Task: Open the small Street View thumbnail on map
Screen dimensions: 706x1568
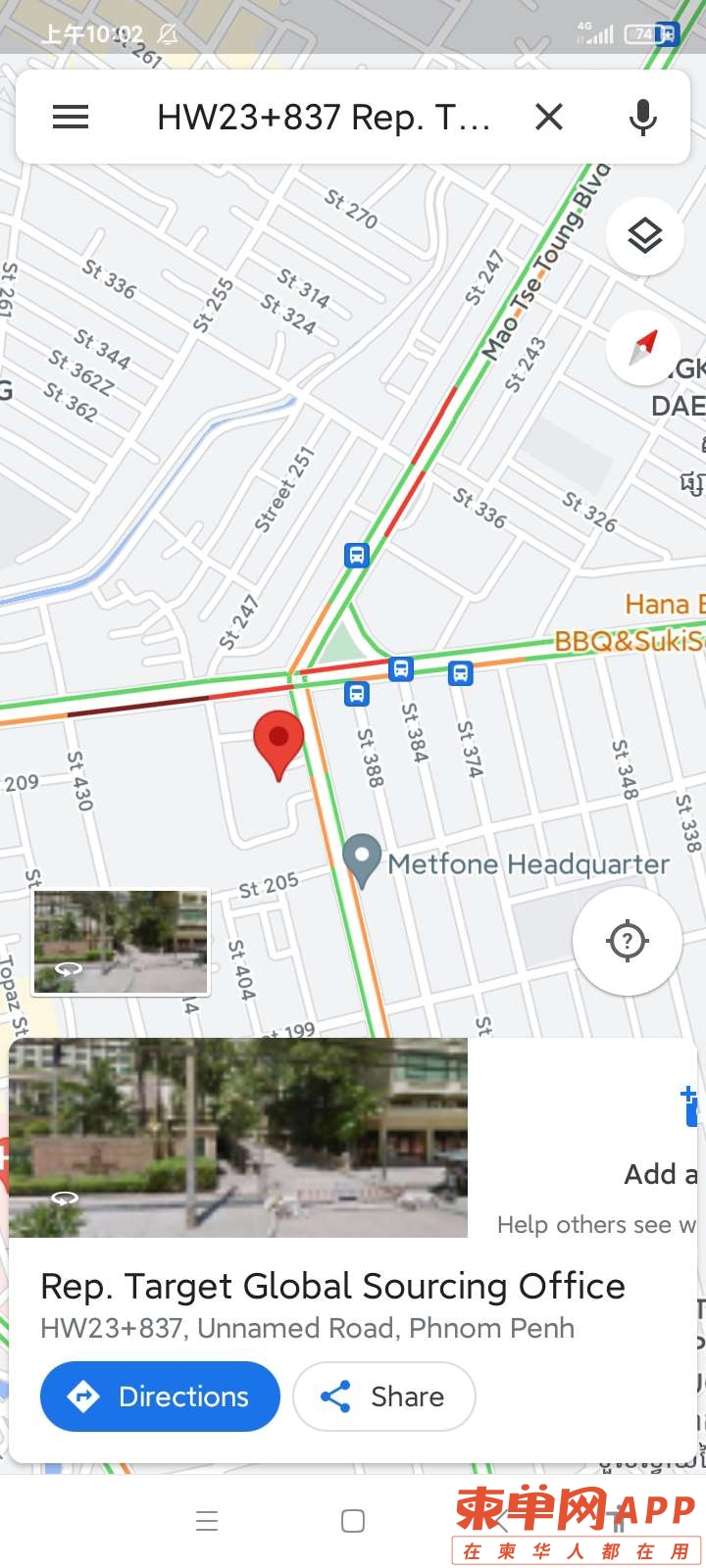Action: [121, 942]
